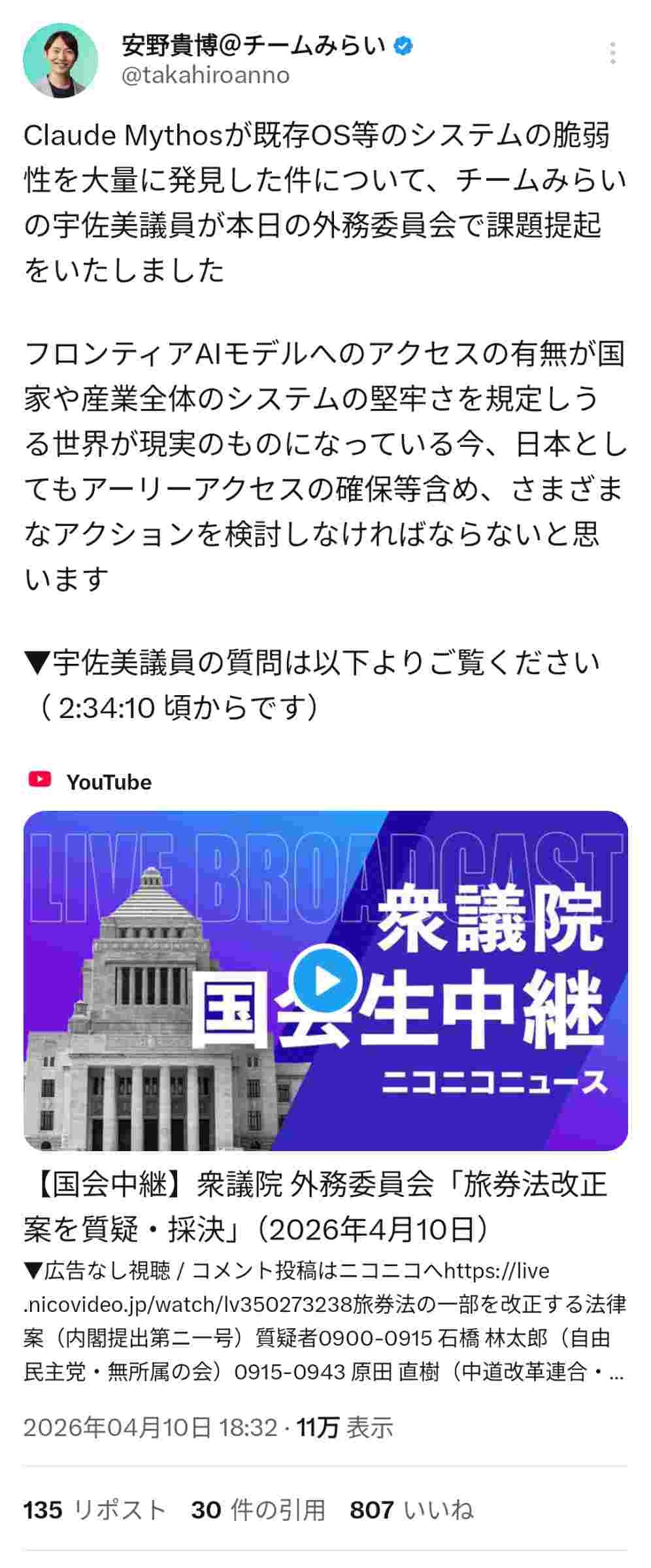View the 807 いいね likes list

411,1510
